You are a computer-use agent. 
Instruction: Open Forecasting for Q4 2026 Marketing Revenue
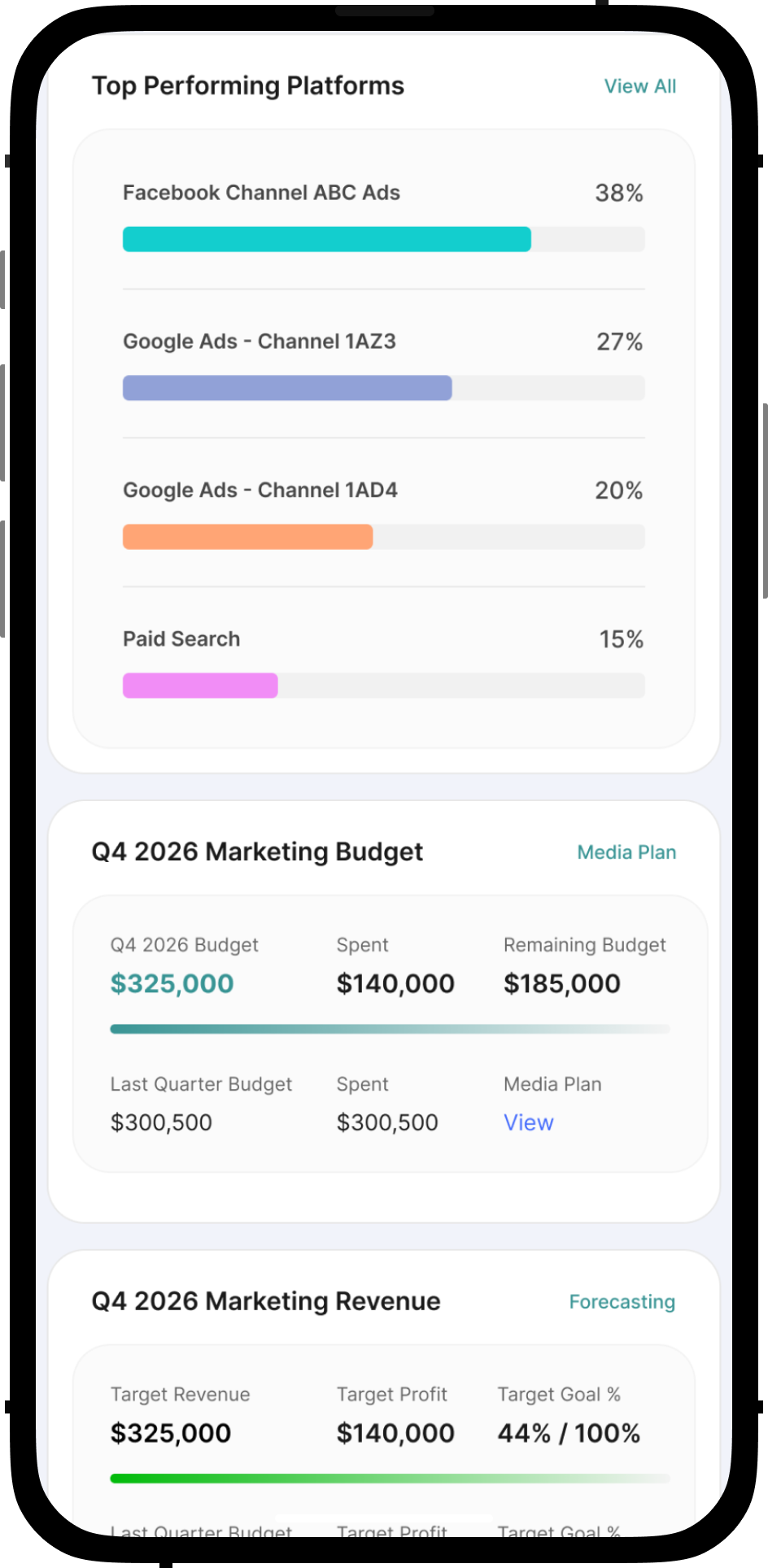pos(622,1301)
